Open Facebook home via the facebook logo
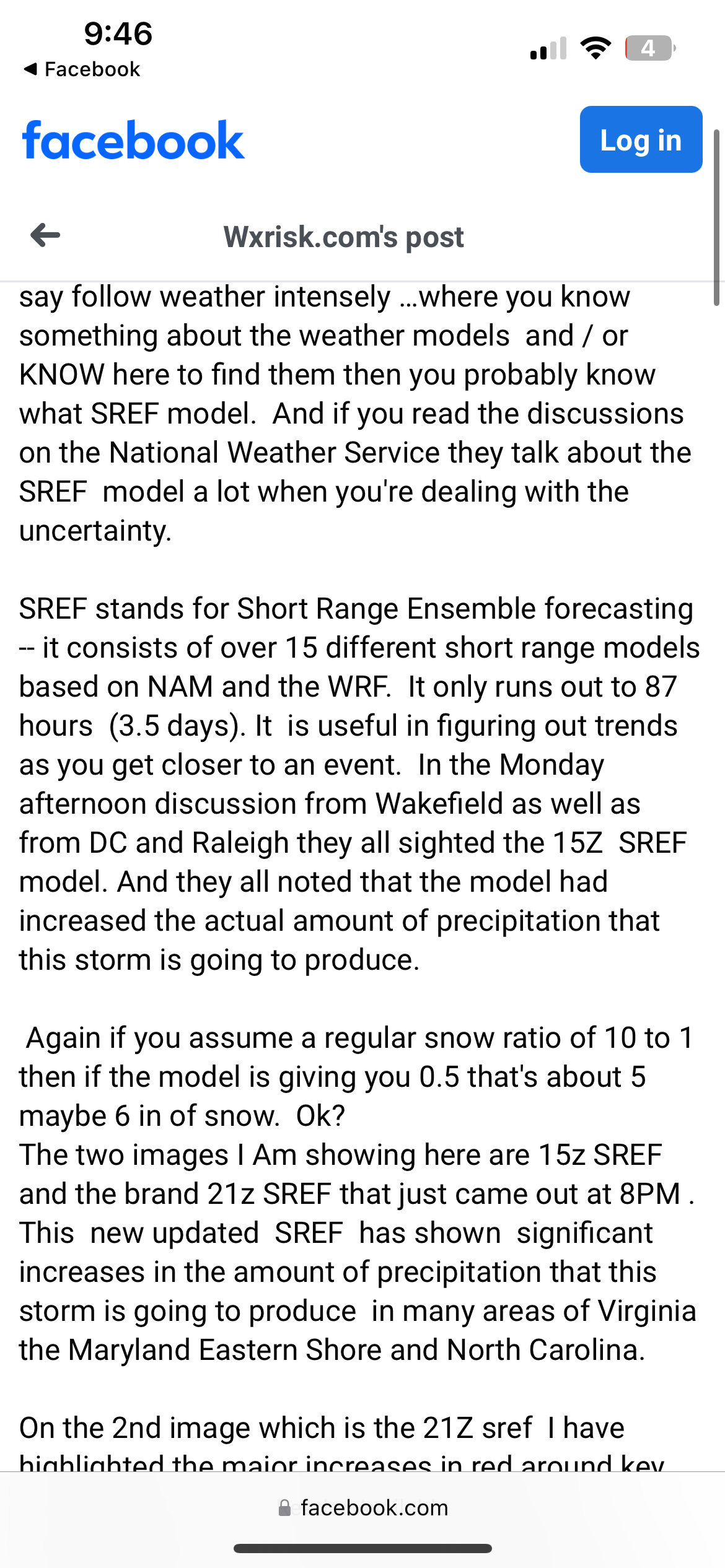The height and width of the screenshot is (1568, 725). coord(133,141)
